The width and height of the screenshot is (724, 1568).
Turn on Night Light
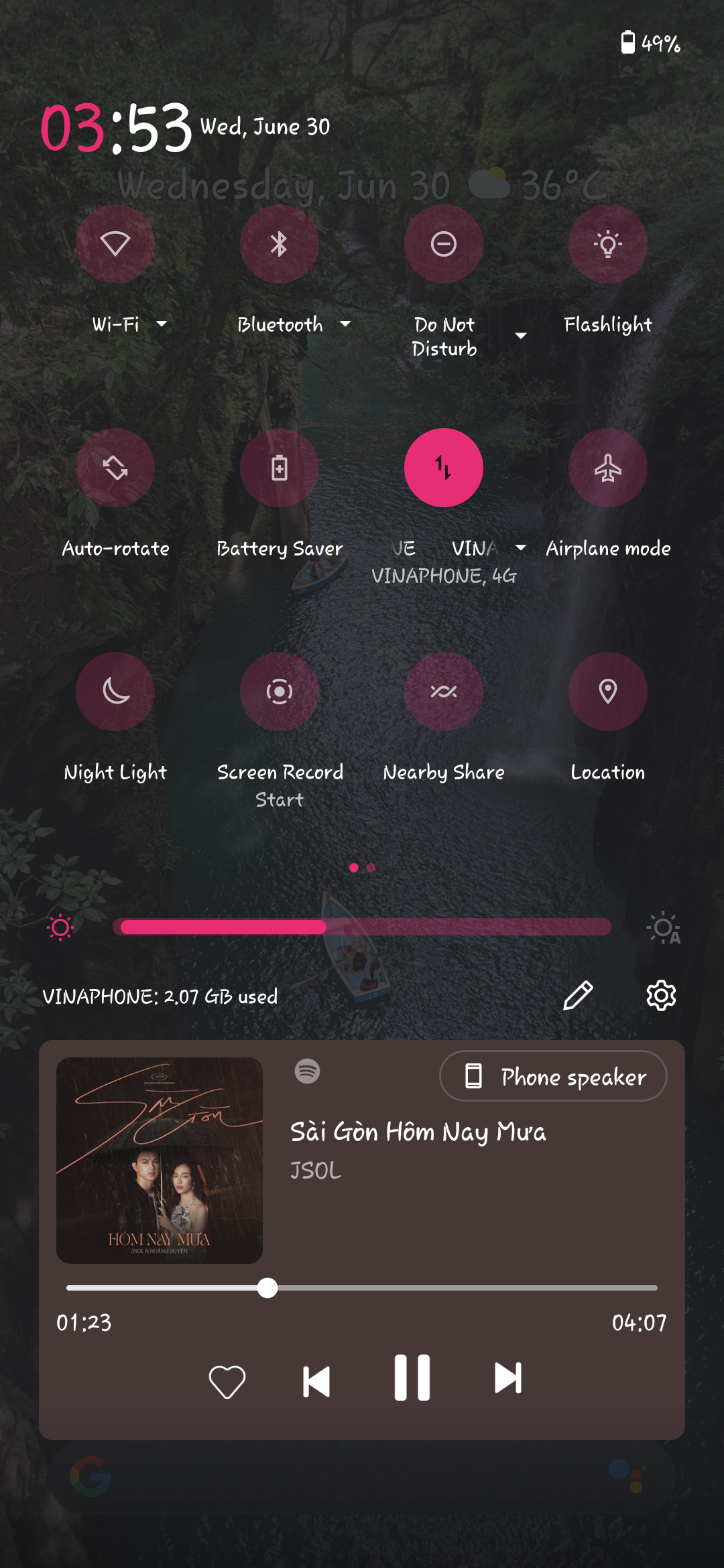click(115, 692)
